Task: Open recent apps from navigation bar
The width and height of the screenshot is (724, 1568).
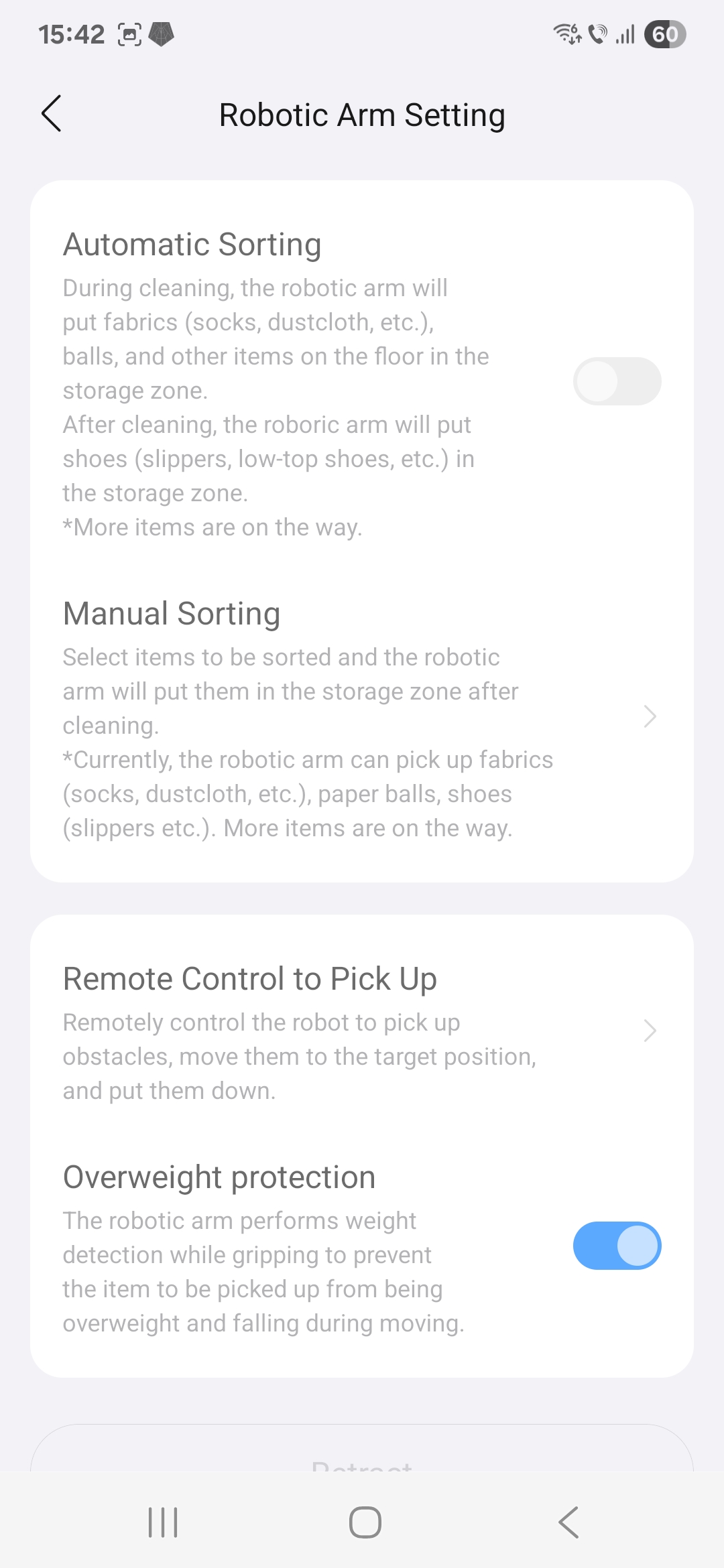Action: click(163, 1522)
